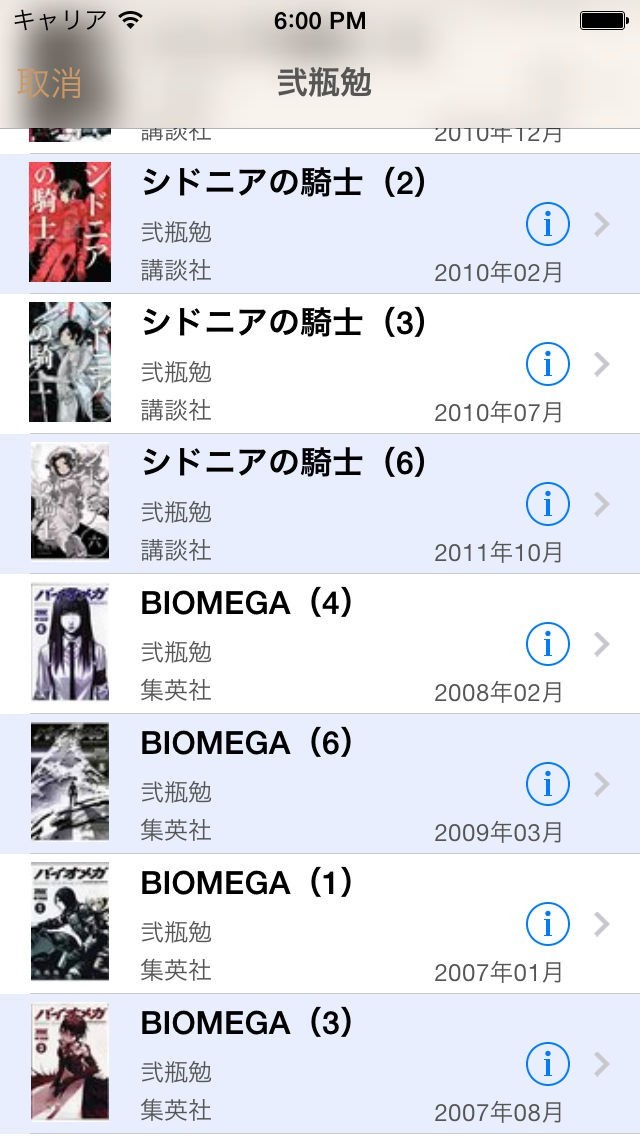Show info for シドニアの騎士 (2)
The width and height of the screenshot is (640, 1136).
[547, 226]
